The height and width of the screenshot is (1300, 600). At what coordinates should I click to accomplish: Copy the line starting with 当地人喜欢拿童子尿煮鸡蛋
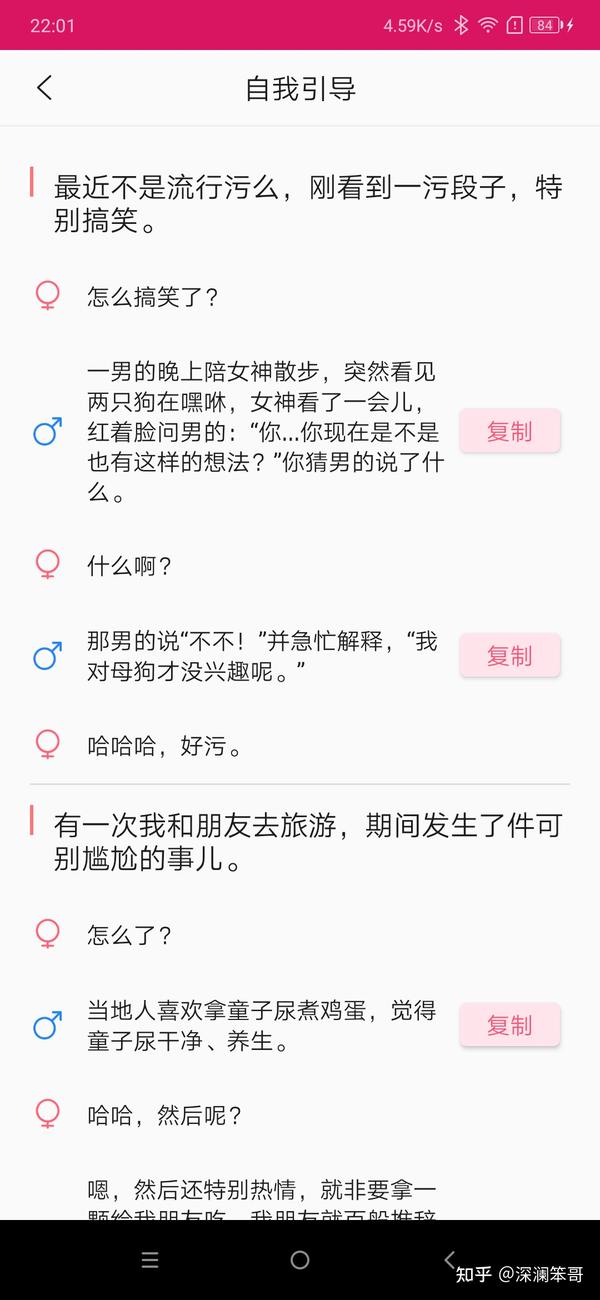tap(510, 1025)
